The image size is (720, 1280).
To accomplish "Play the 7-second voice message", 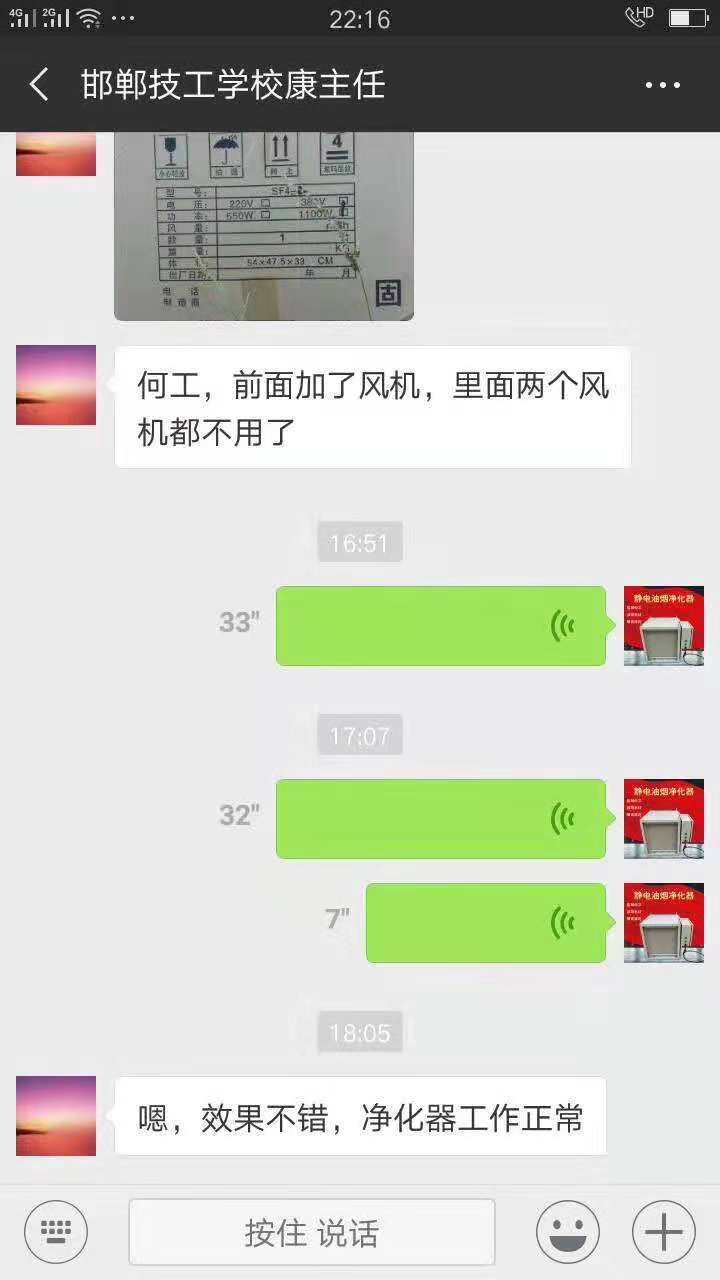I will (x=485, y=922).
